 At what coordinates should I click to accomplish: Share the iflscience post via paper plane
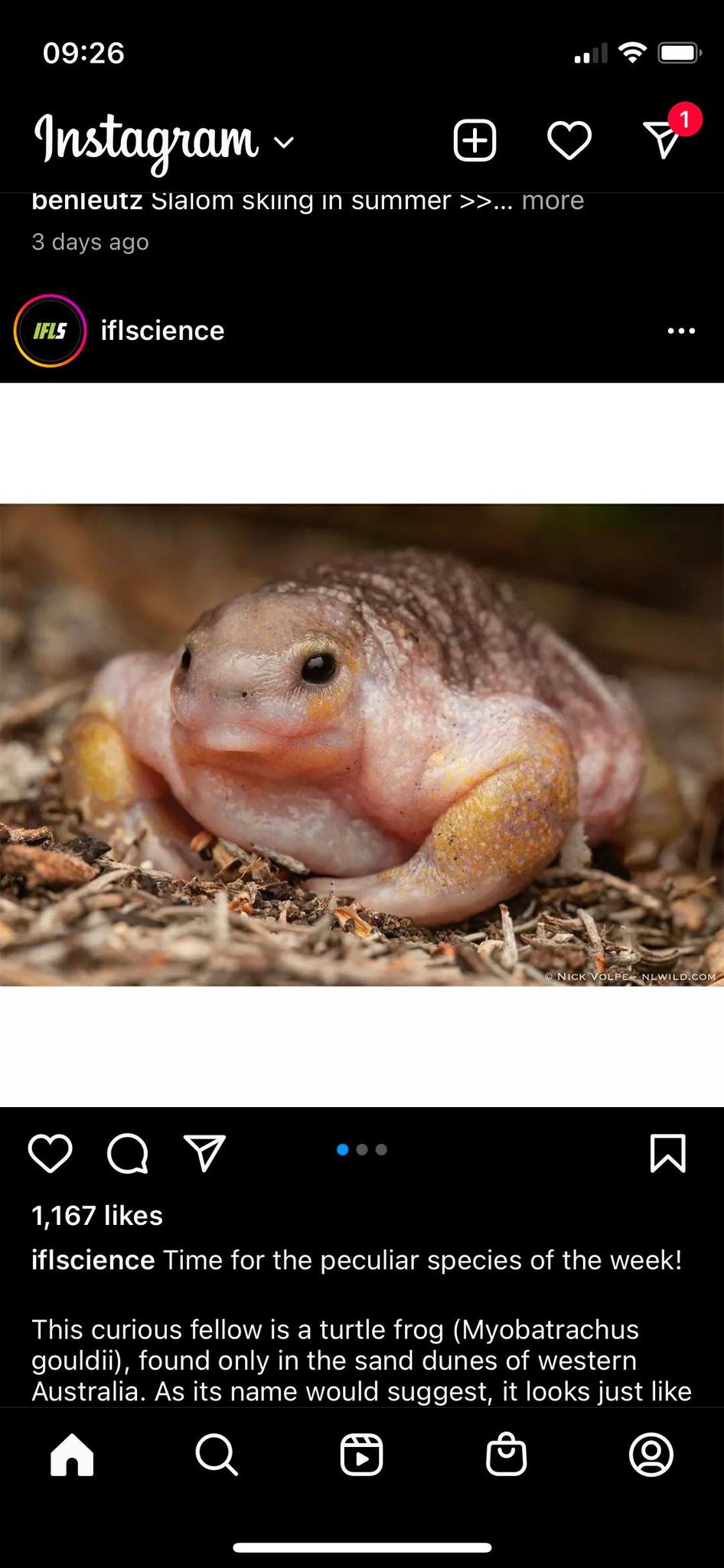204,1153
